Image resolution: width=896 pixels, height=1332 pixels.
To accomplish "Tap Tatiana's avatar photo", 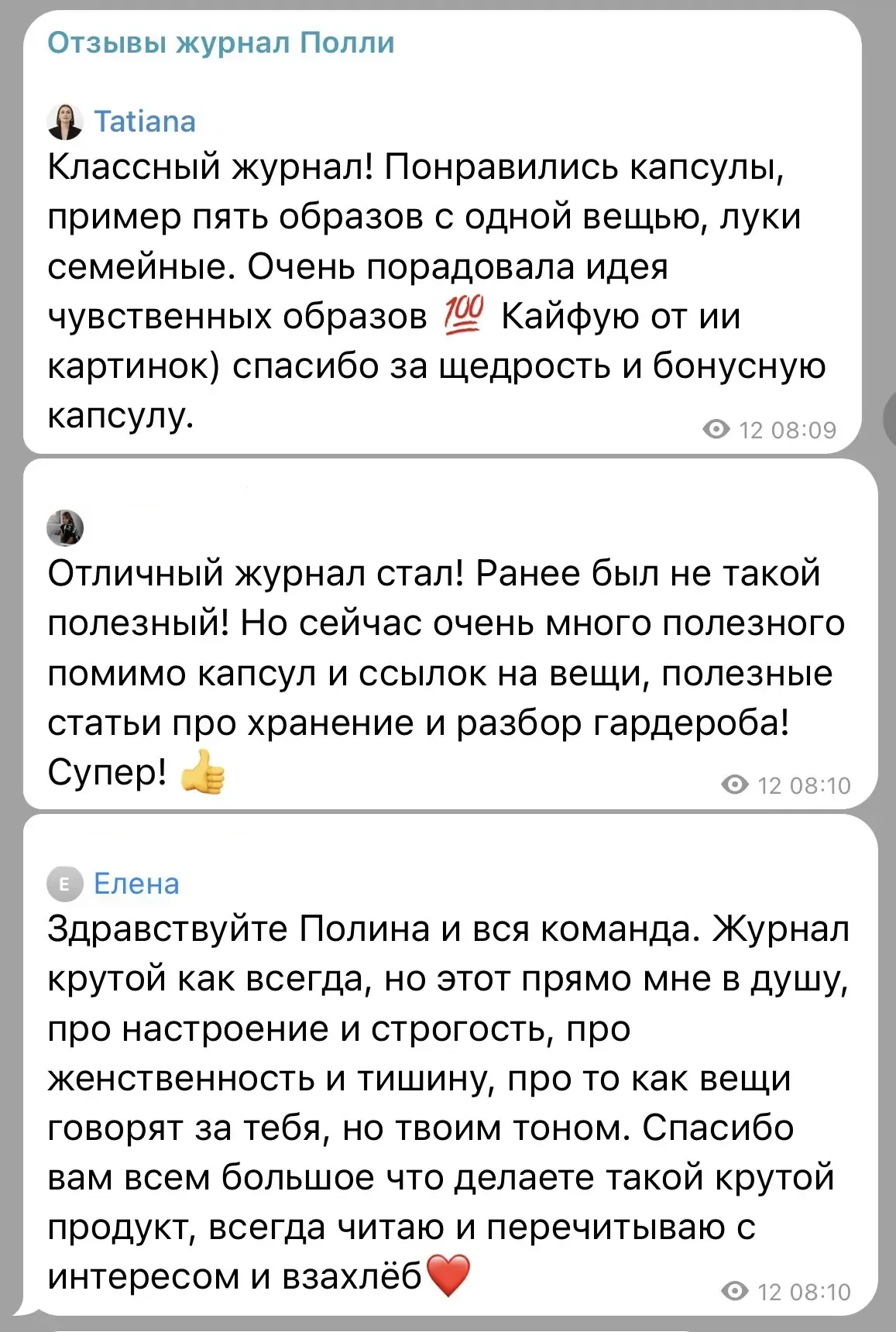I will pos(65,122).
